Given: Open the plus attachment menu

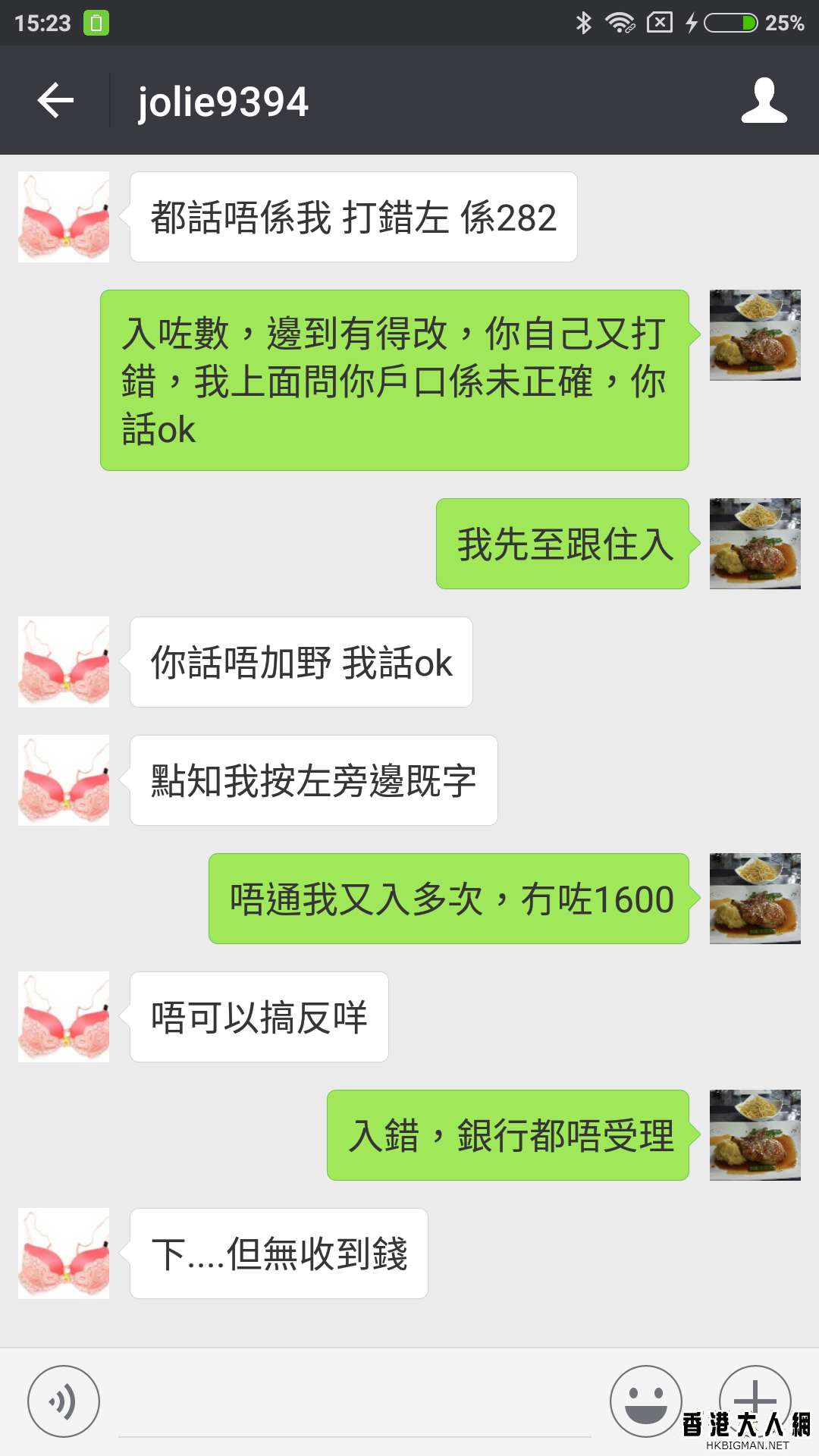Looking at the screenshot, I should 755,1395.
